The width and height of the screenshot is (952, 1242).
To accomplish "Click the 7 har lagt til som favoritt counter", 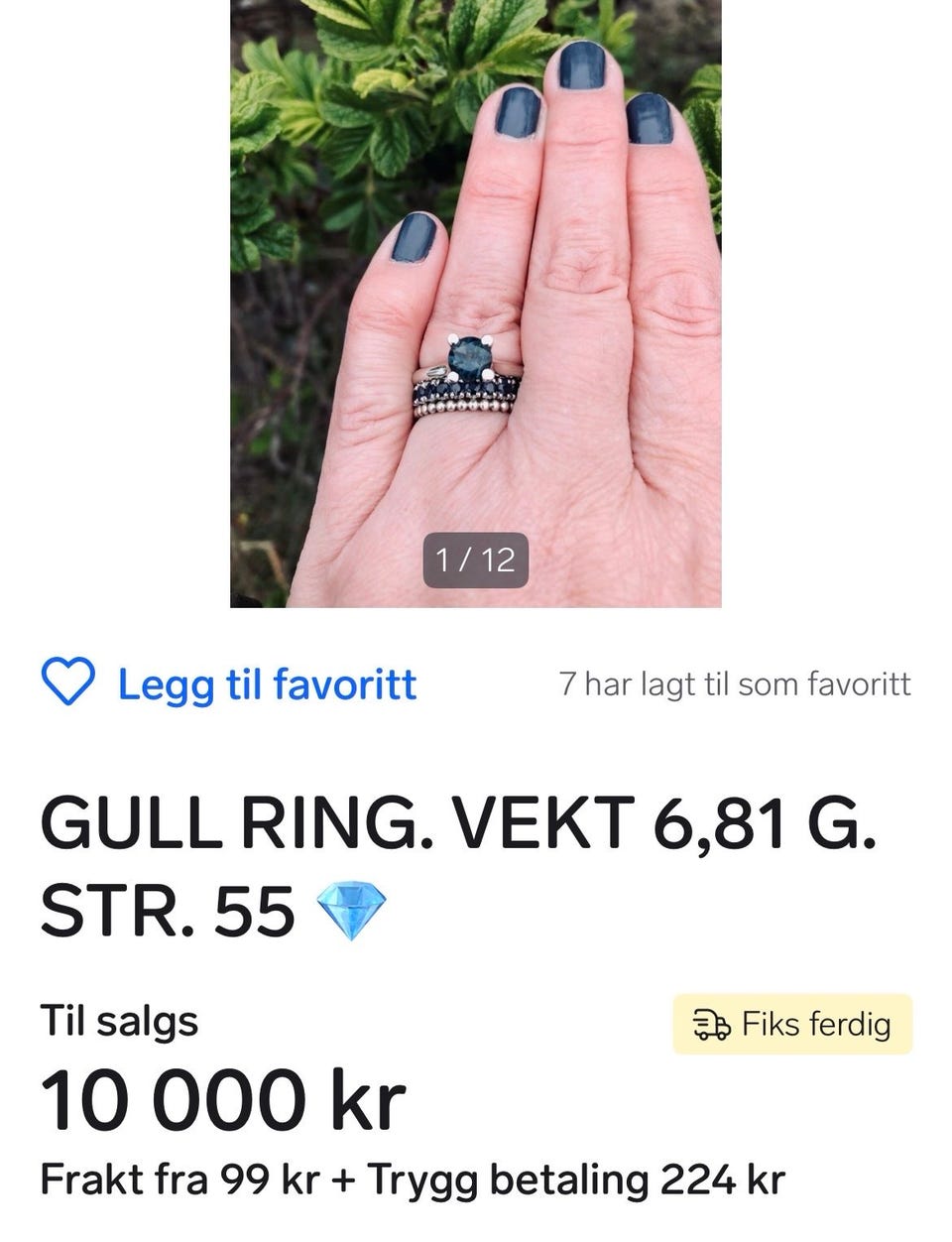I will 736,683.
